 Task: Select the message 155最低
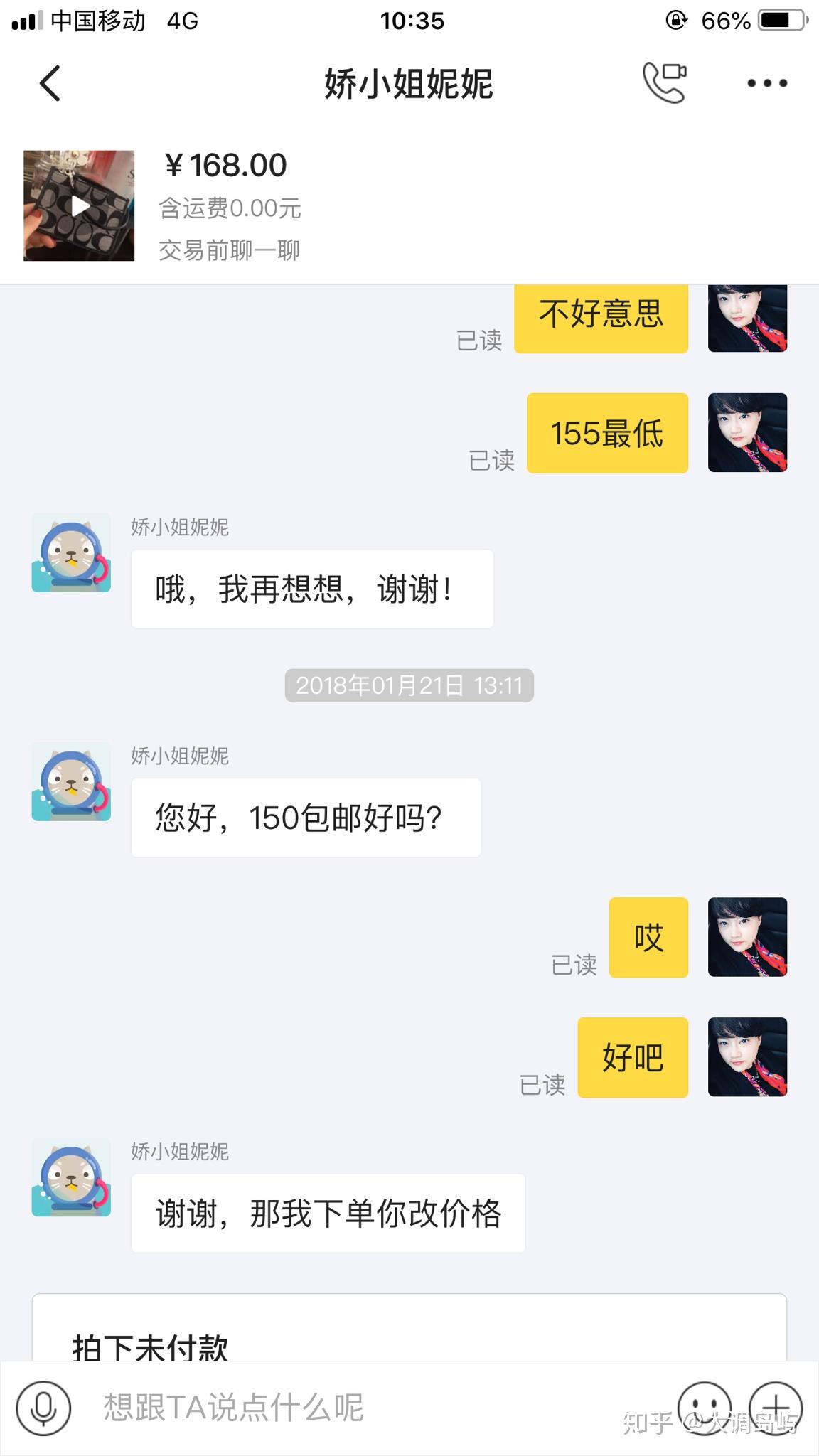[606, 433]
